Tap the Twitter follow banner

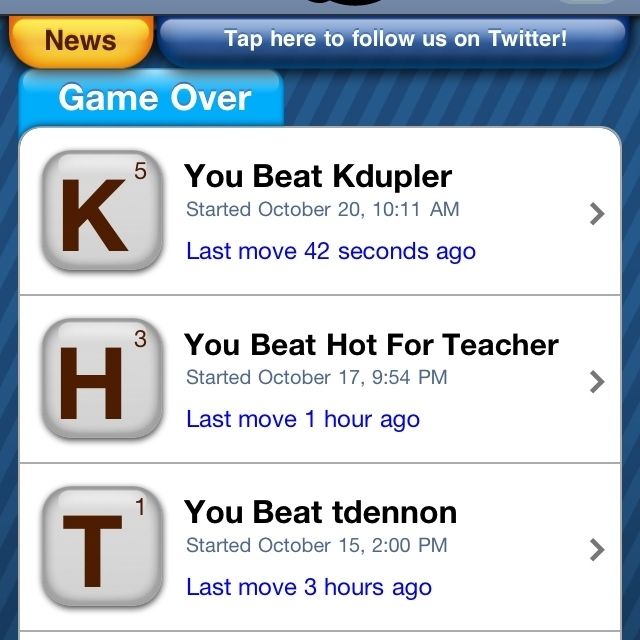pyautogui.click(x=394, y=41)
